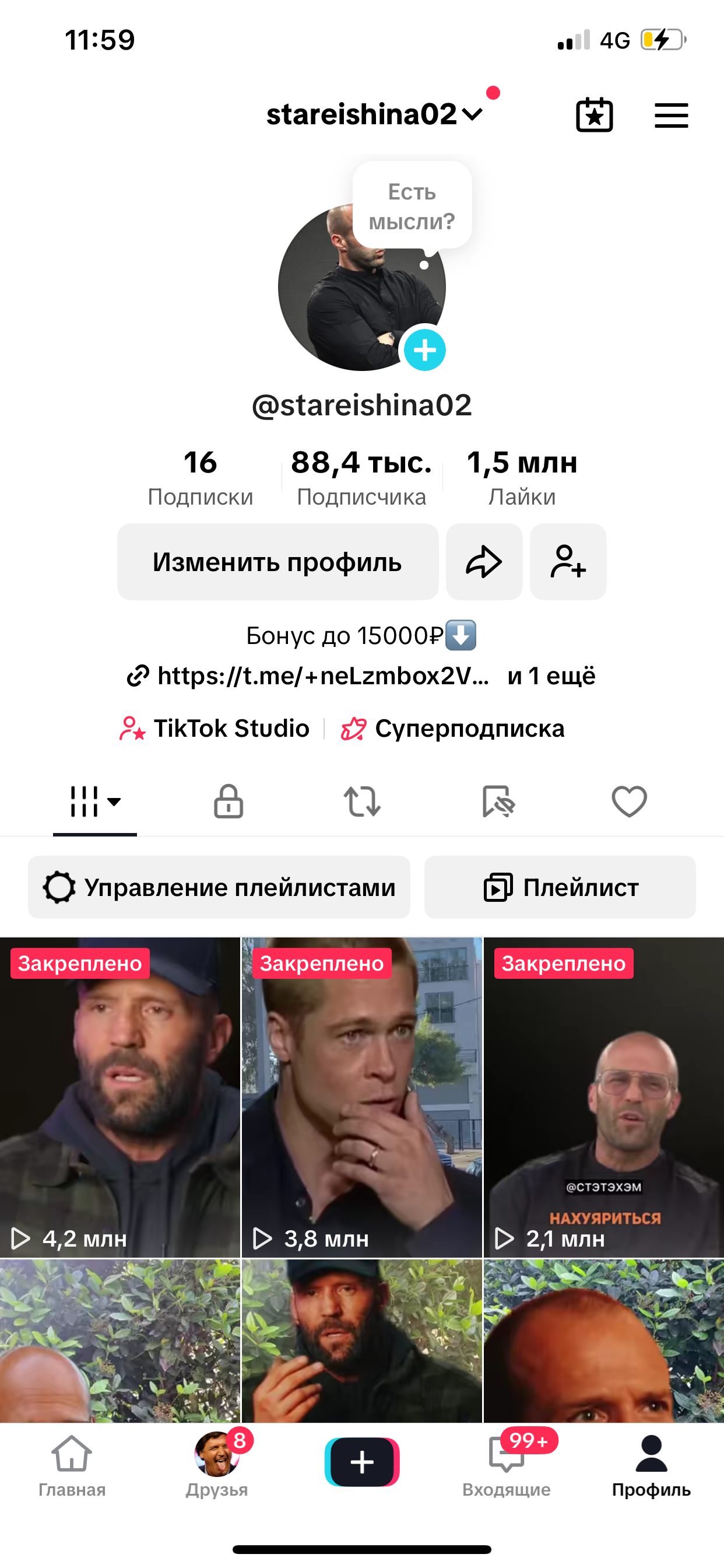724x1568 pixels.
Task: Switch to the private videos lock tab
Action: click(x=228, y=801)
